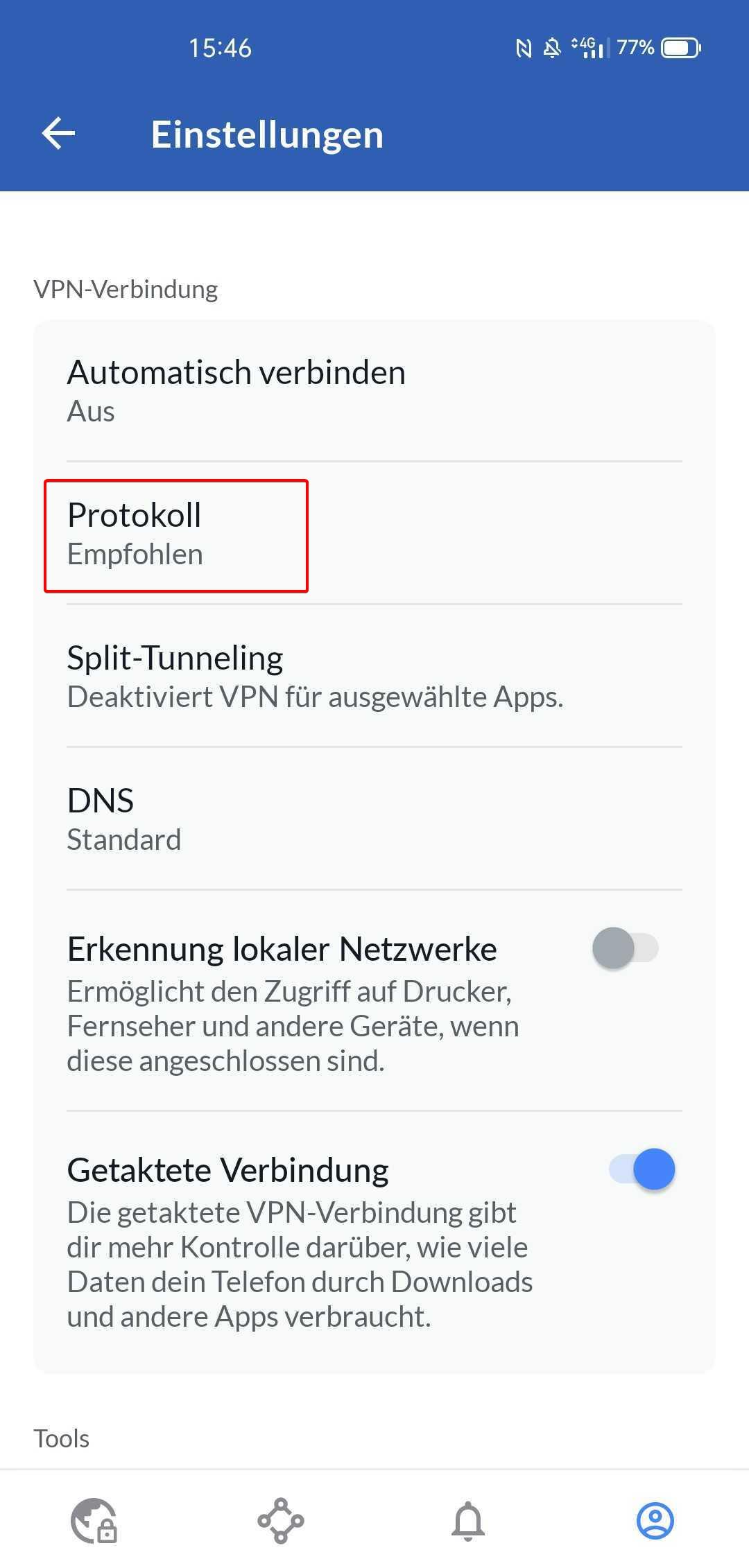
Task: Open Split-Tunneling options
Action: point(374,677)
